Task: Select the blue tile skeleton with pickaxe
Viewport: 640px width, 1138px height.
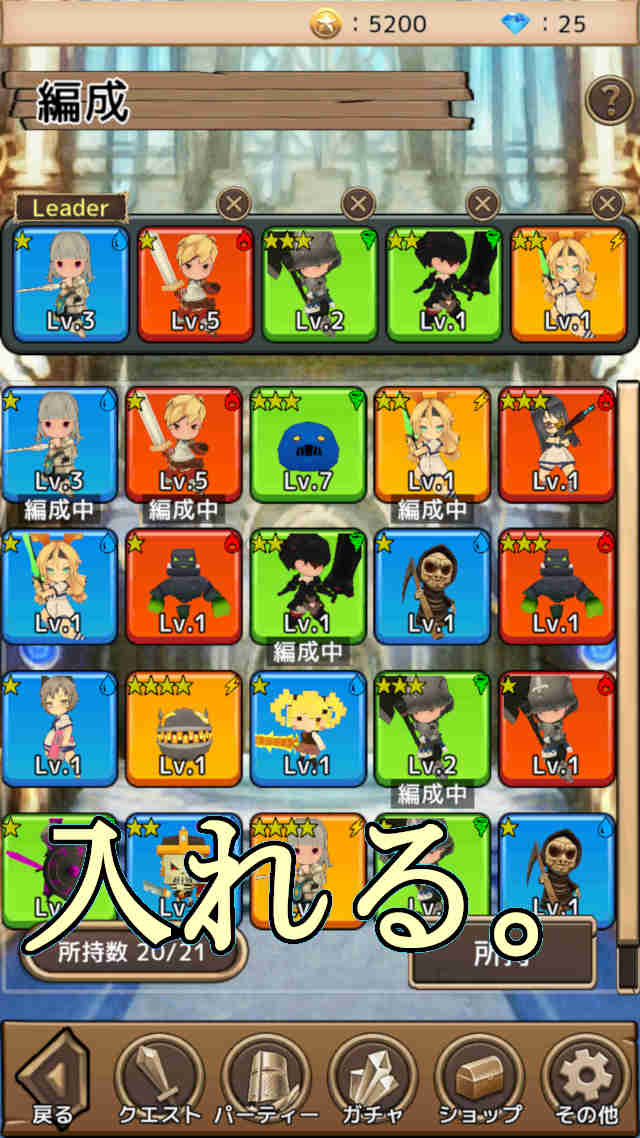Action: point(432,585)
